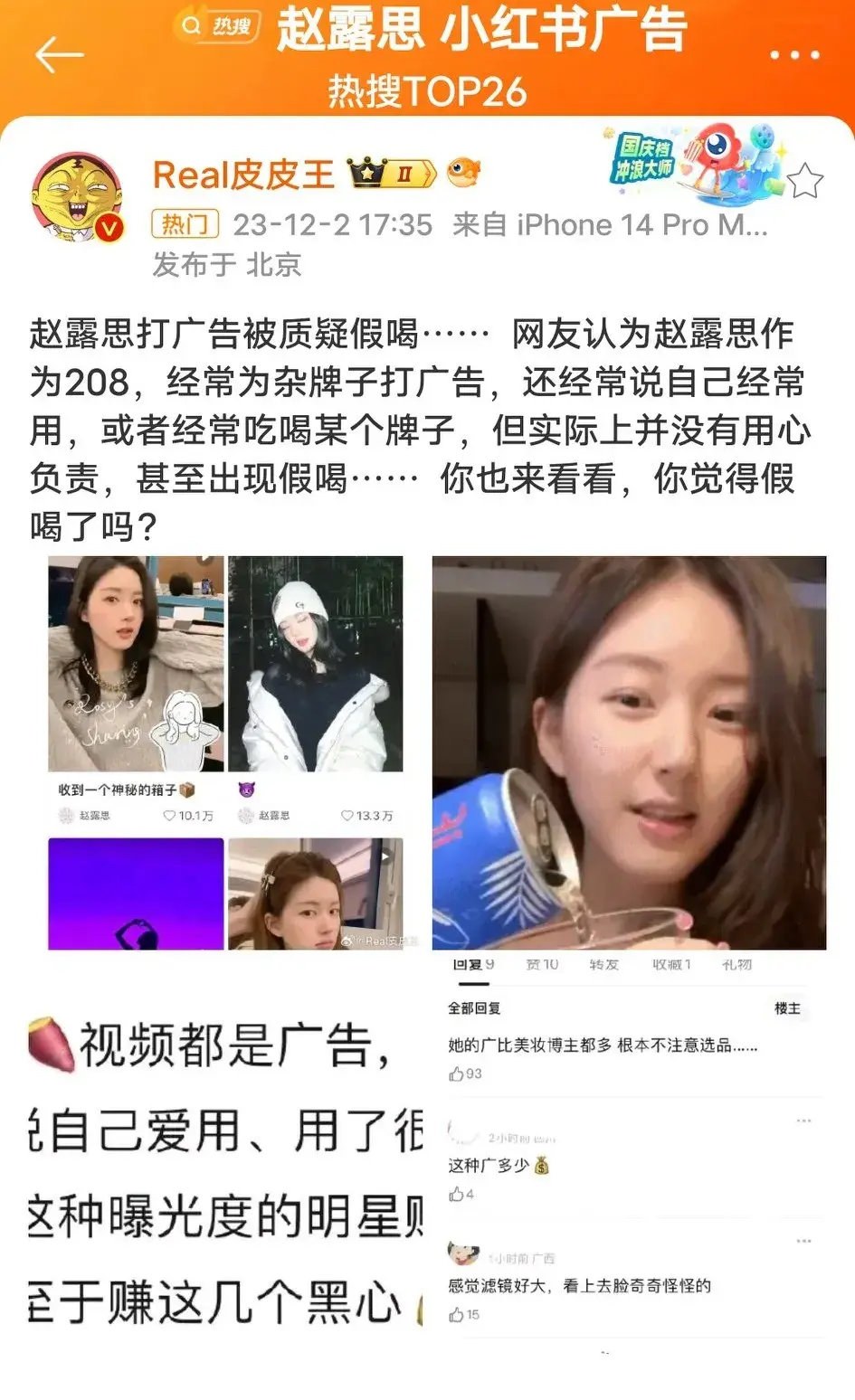The height and width of the screenshot is (1400, 855).
Task: Tap the username Real皮皮王
Action: pos(243,175)
